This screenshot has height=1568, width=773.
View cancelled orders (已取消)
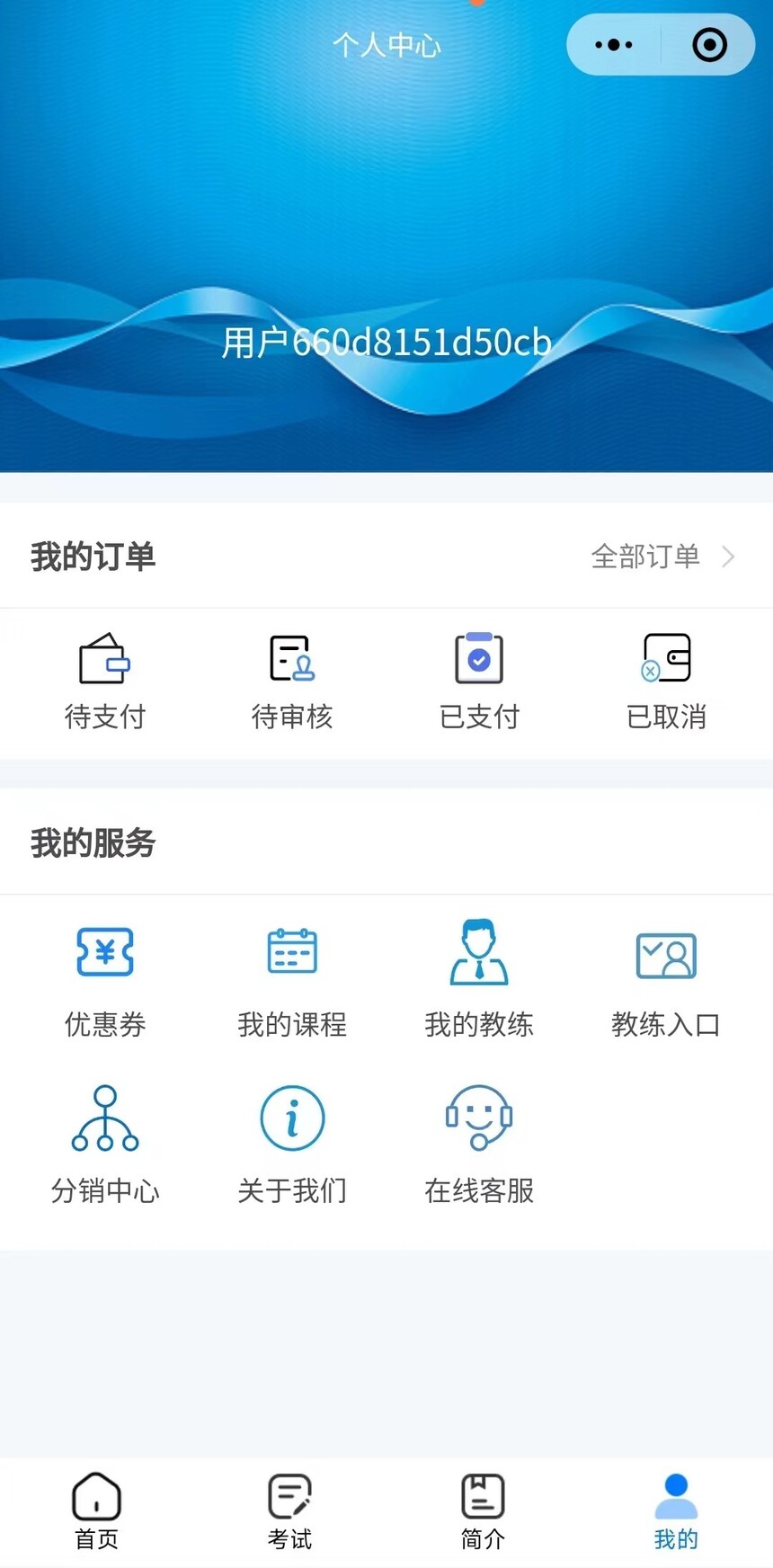(x=666, y=681)
